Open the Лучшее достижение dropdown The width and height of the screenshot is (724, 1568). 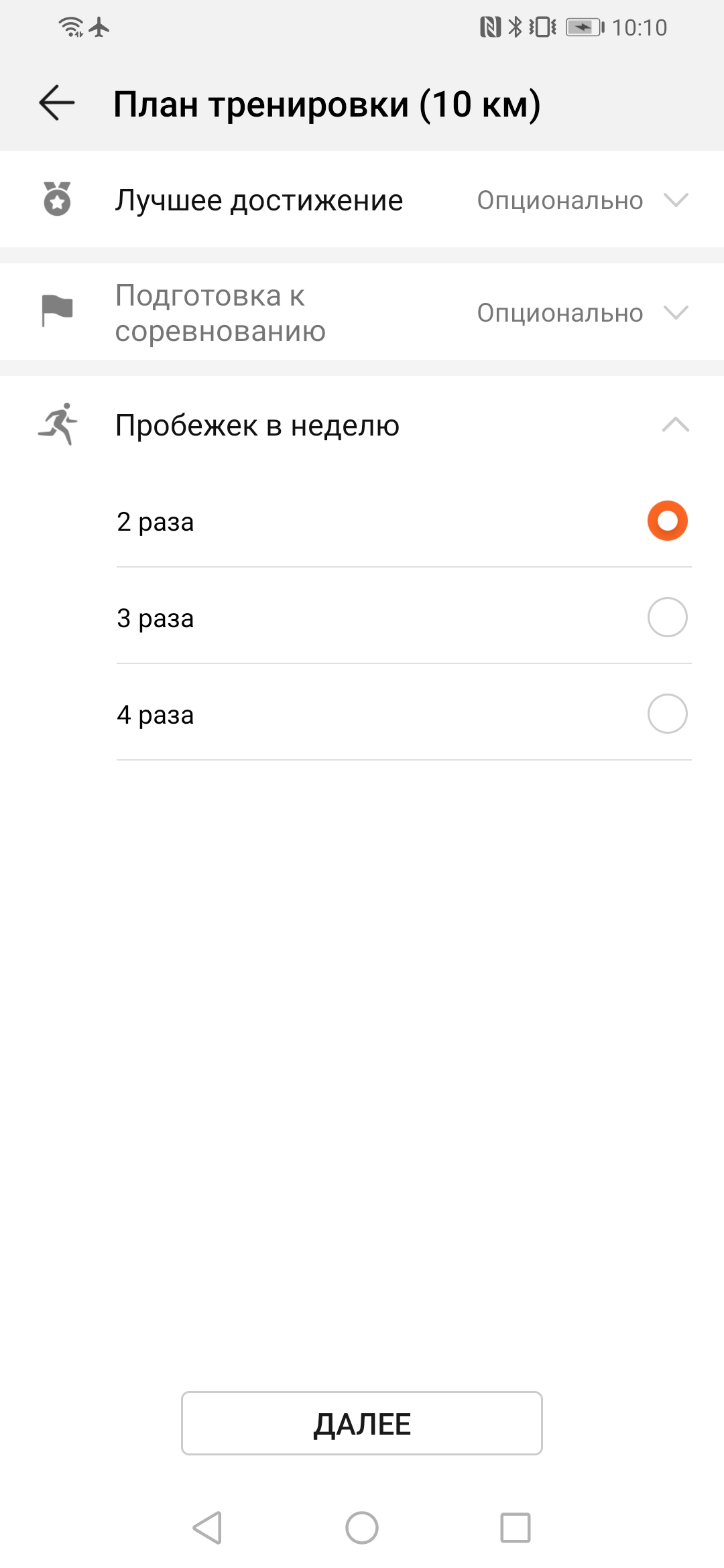pyautogui.click(x=675, y=200)
